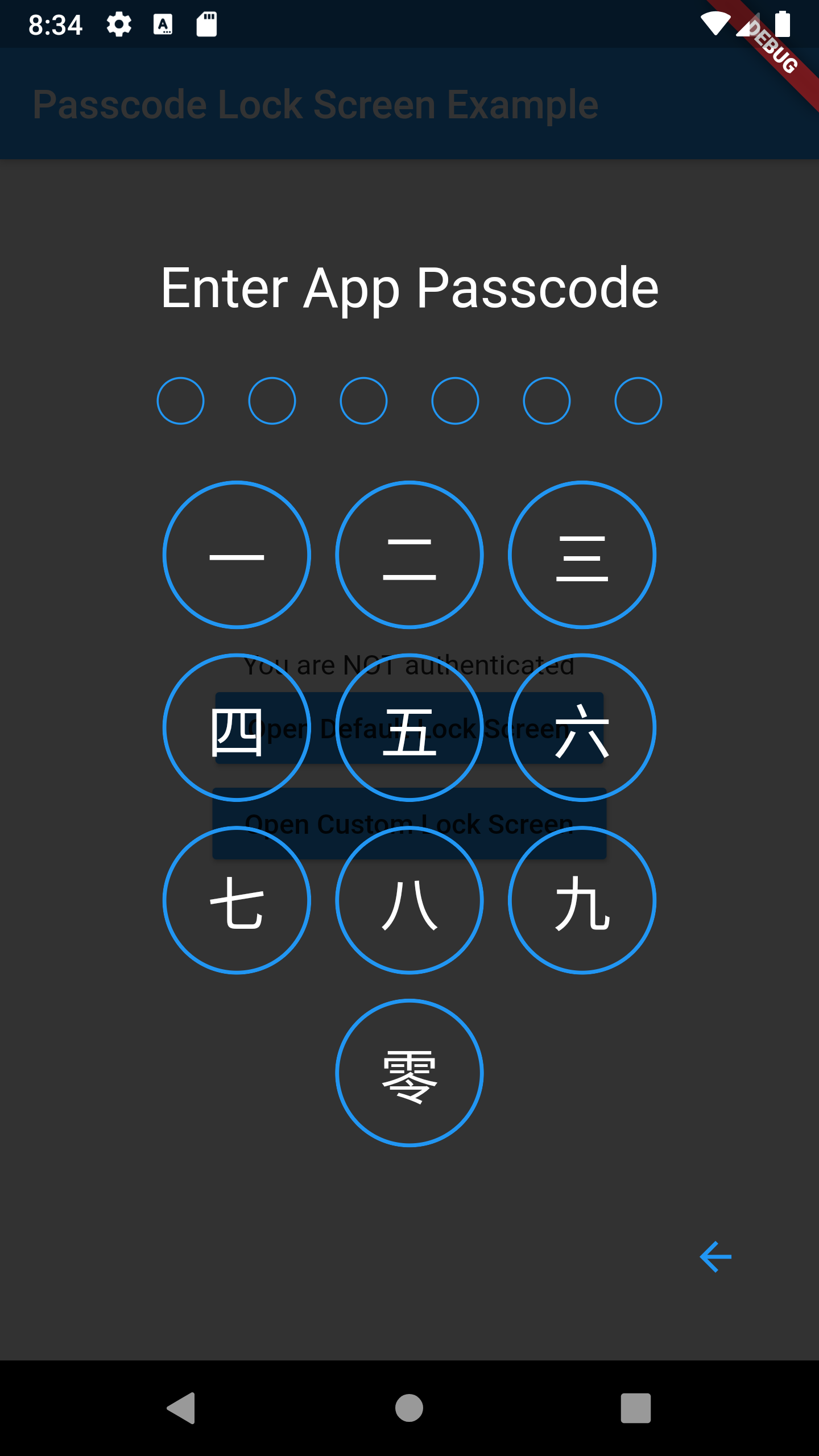Enter digit 八 (eight)
Screen dimensions: 819x1456
coord(409,900)
